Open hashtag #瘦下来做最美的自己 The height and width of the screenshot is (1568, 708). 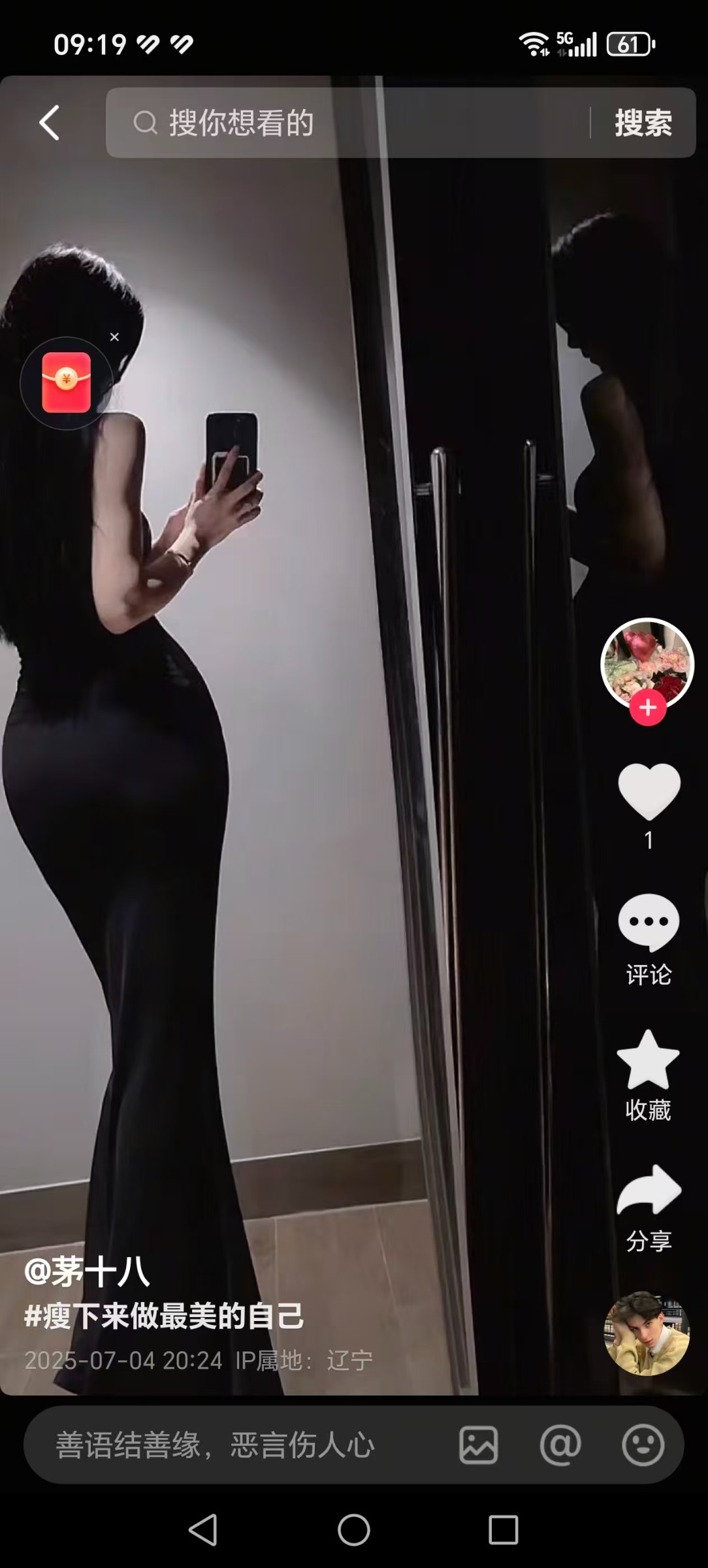(165, 1316)
